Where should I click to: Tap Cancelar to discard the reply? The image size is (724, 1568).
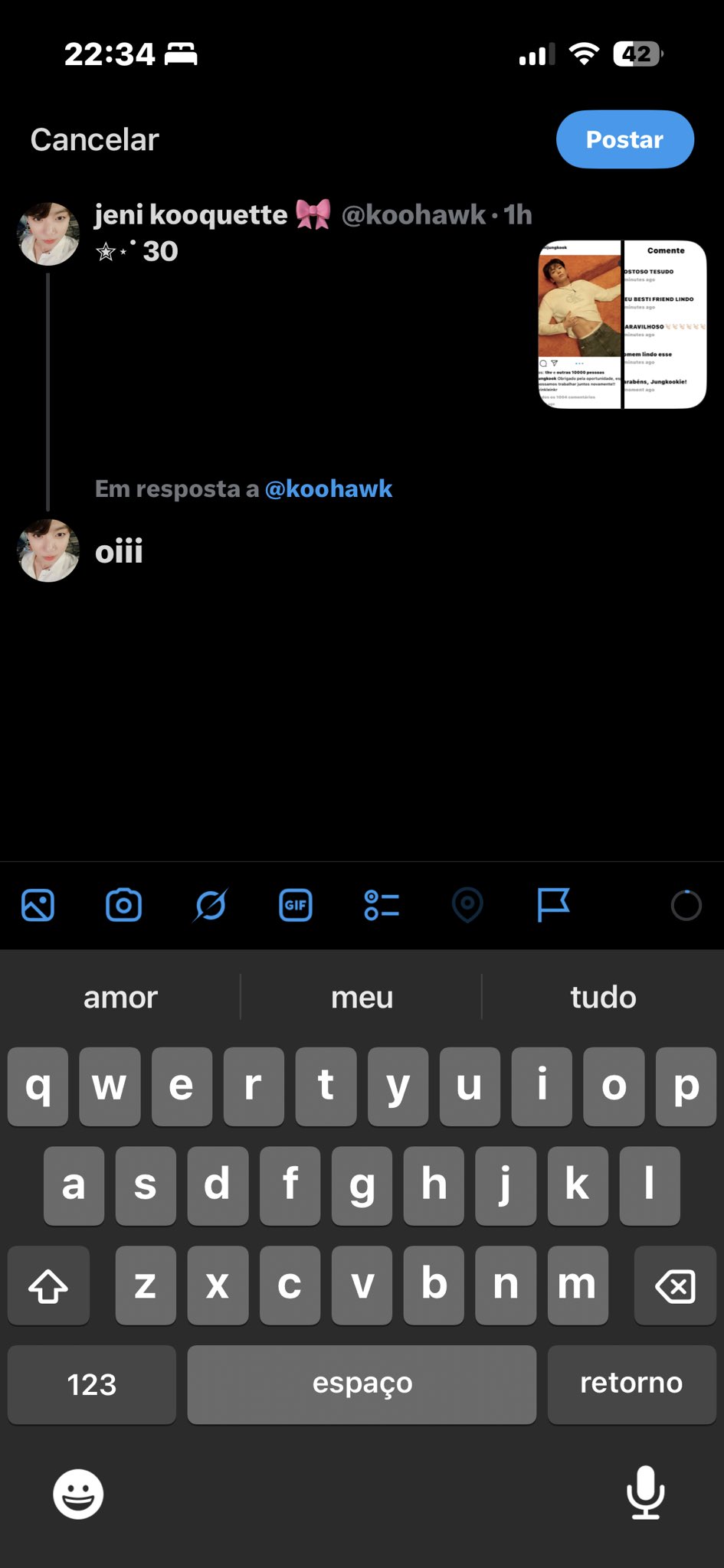point(95,140)
